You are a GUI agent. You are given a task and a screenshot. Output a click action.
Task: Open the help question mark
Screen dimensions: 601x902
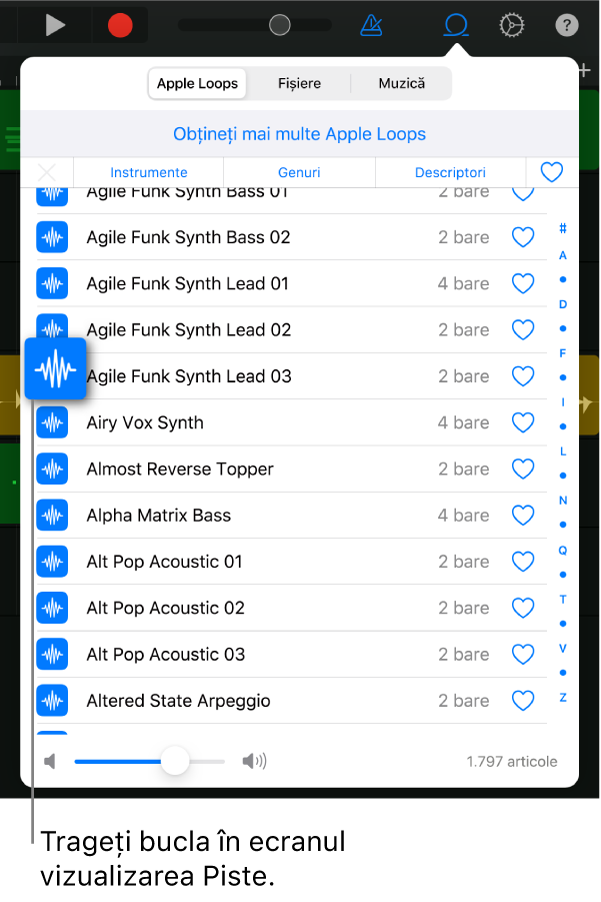coord(567,25)
